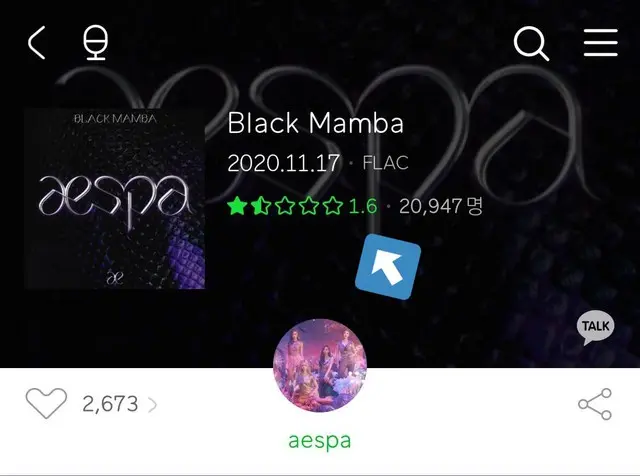Open the 1.6 star rating section
640x476 pixels.
point(302,206)
